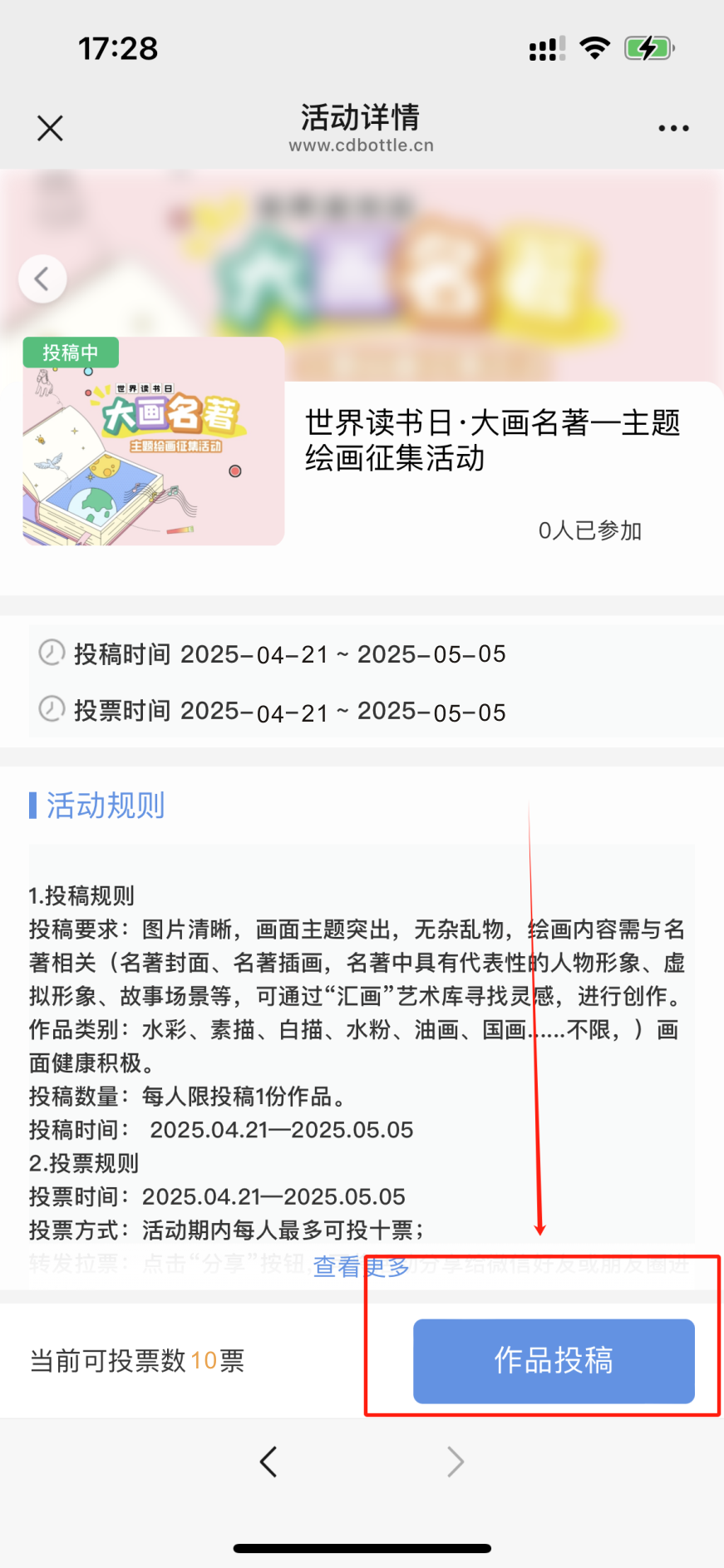This screenshot has width=724, height=1568.
Task: Open the WeChat more options menu
Action: 672,128
